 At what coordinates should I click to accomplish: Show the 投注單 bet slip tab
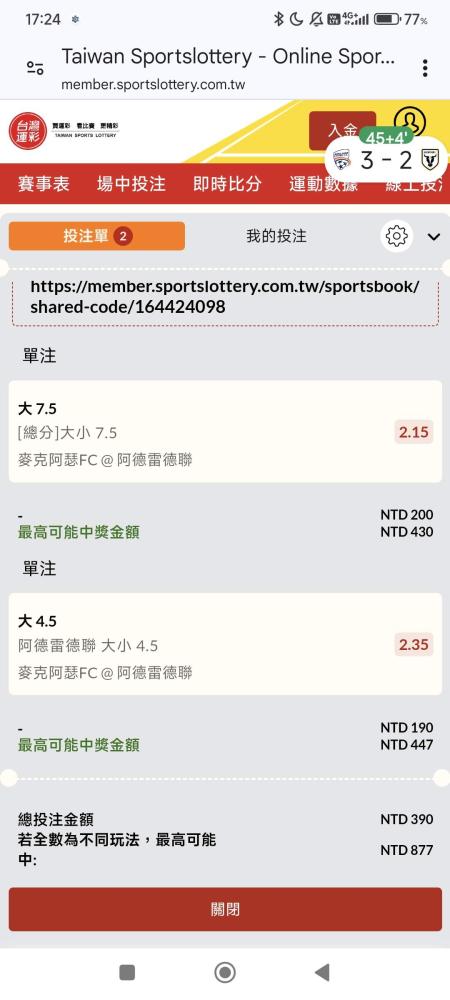[97, 236]
